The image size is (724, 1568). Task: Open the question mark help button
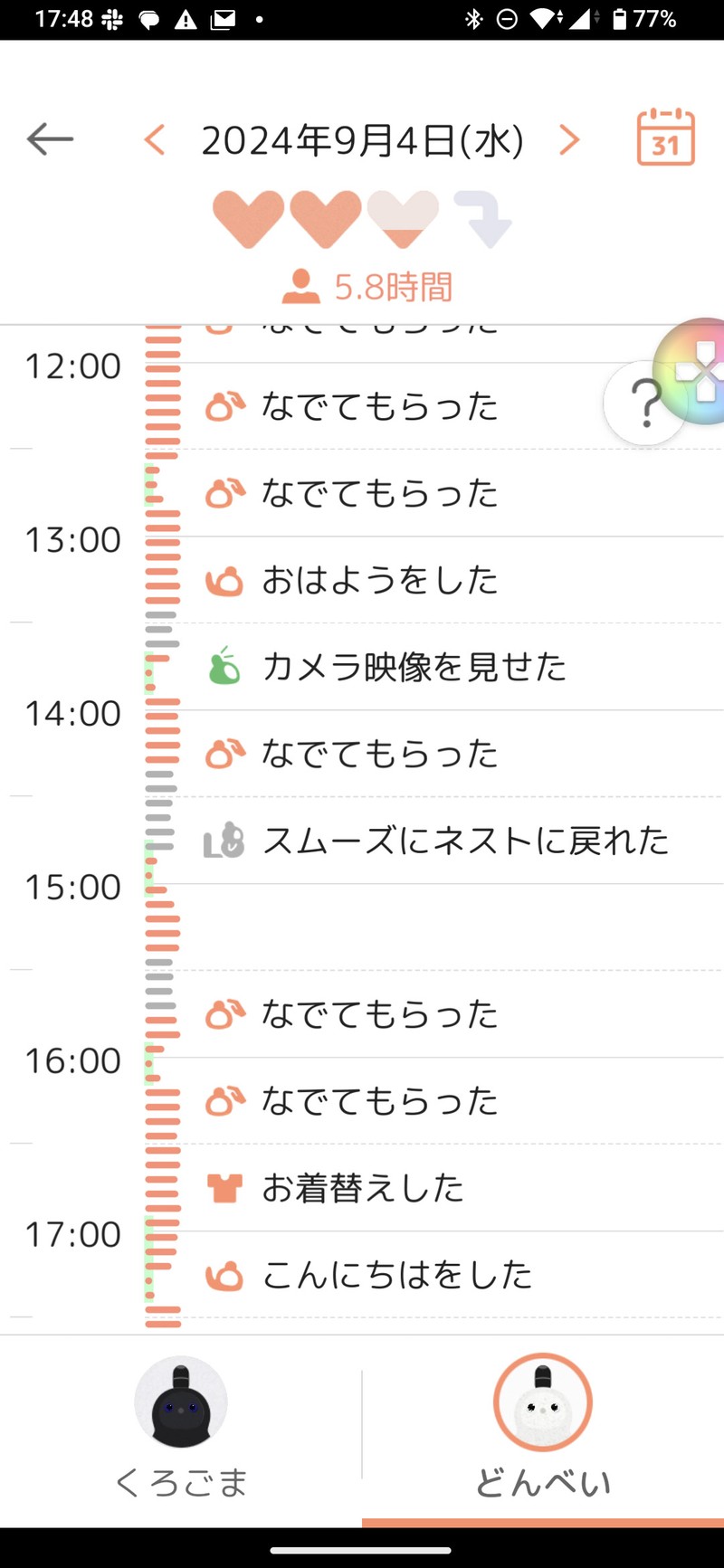(644, 404)
